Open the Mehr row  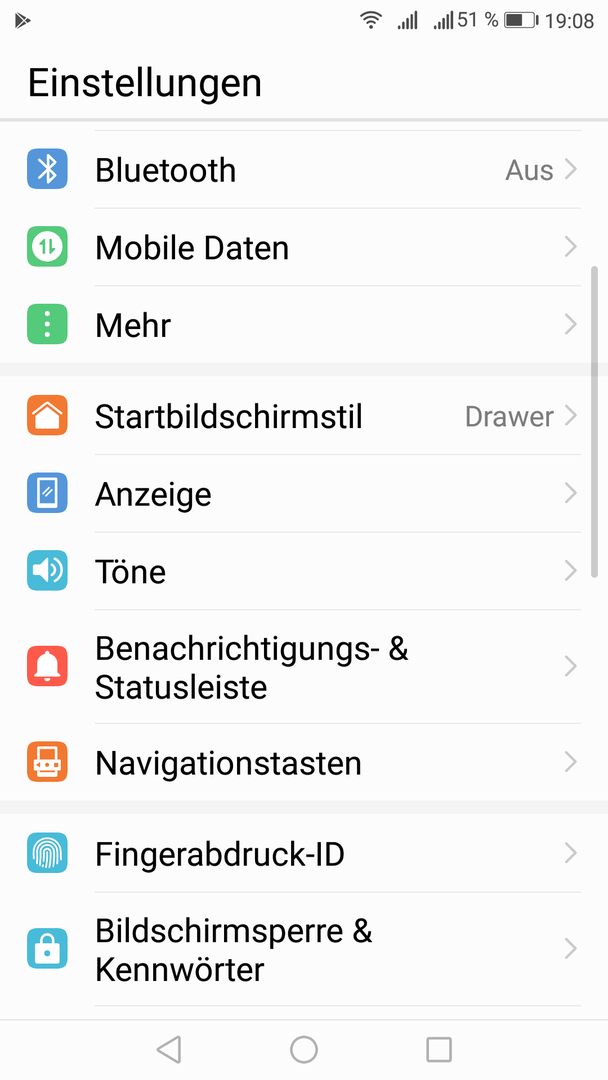(x=304, y=324)
